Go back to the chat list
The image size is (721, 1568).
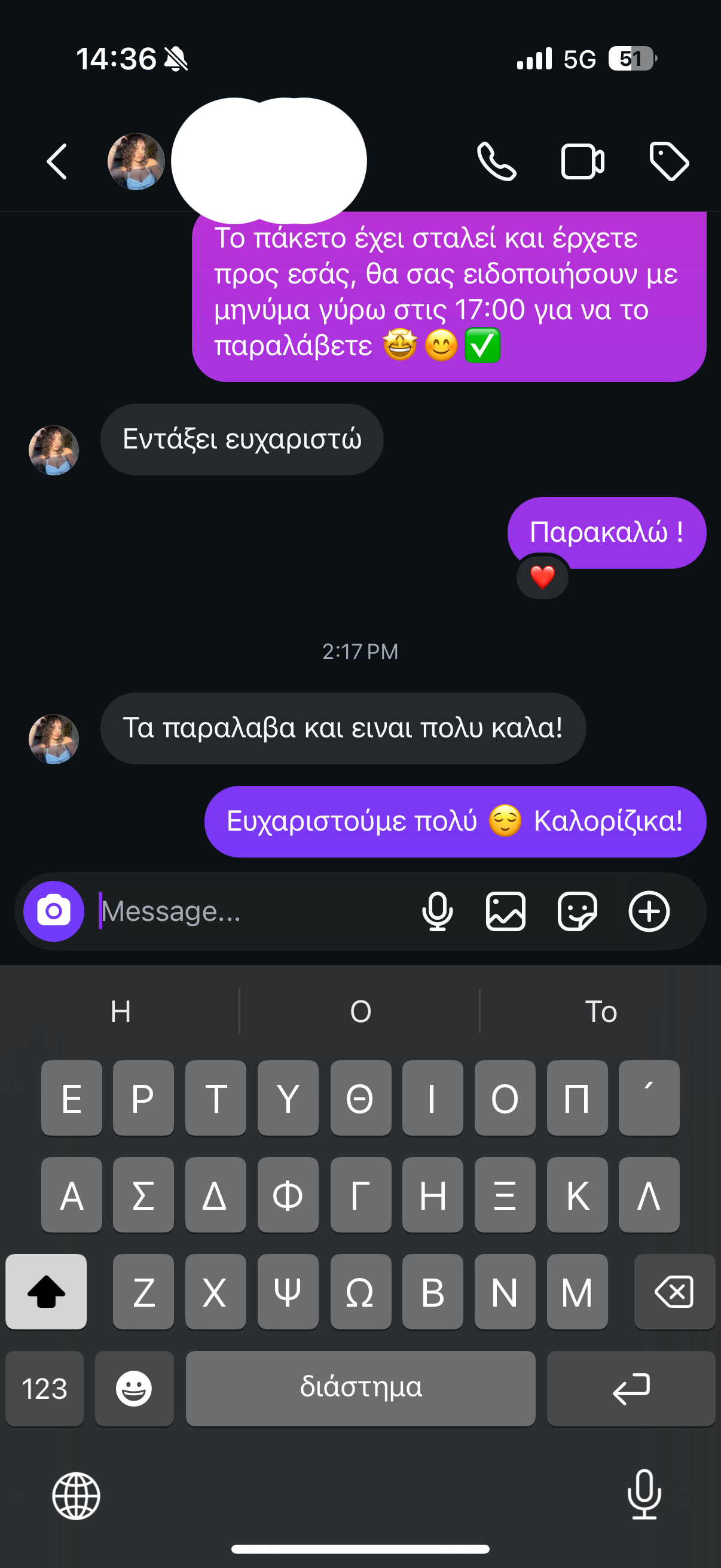[57, 162]
